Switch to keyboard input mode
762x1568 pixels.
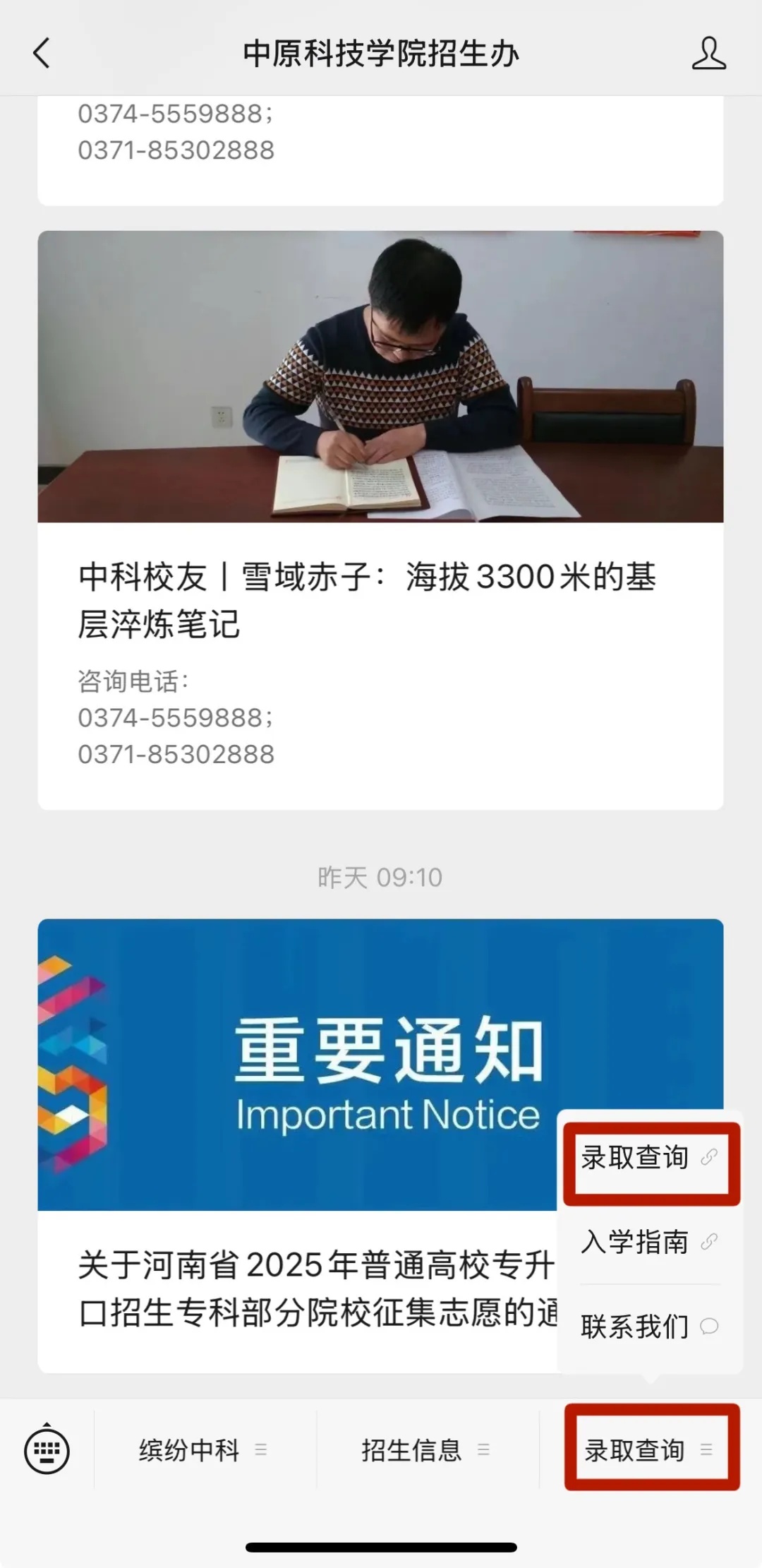pos(47,1451)
